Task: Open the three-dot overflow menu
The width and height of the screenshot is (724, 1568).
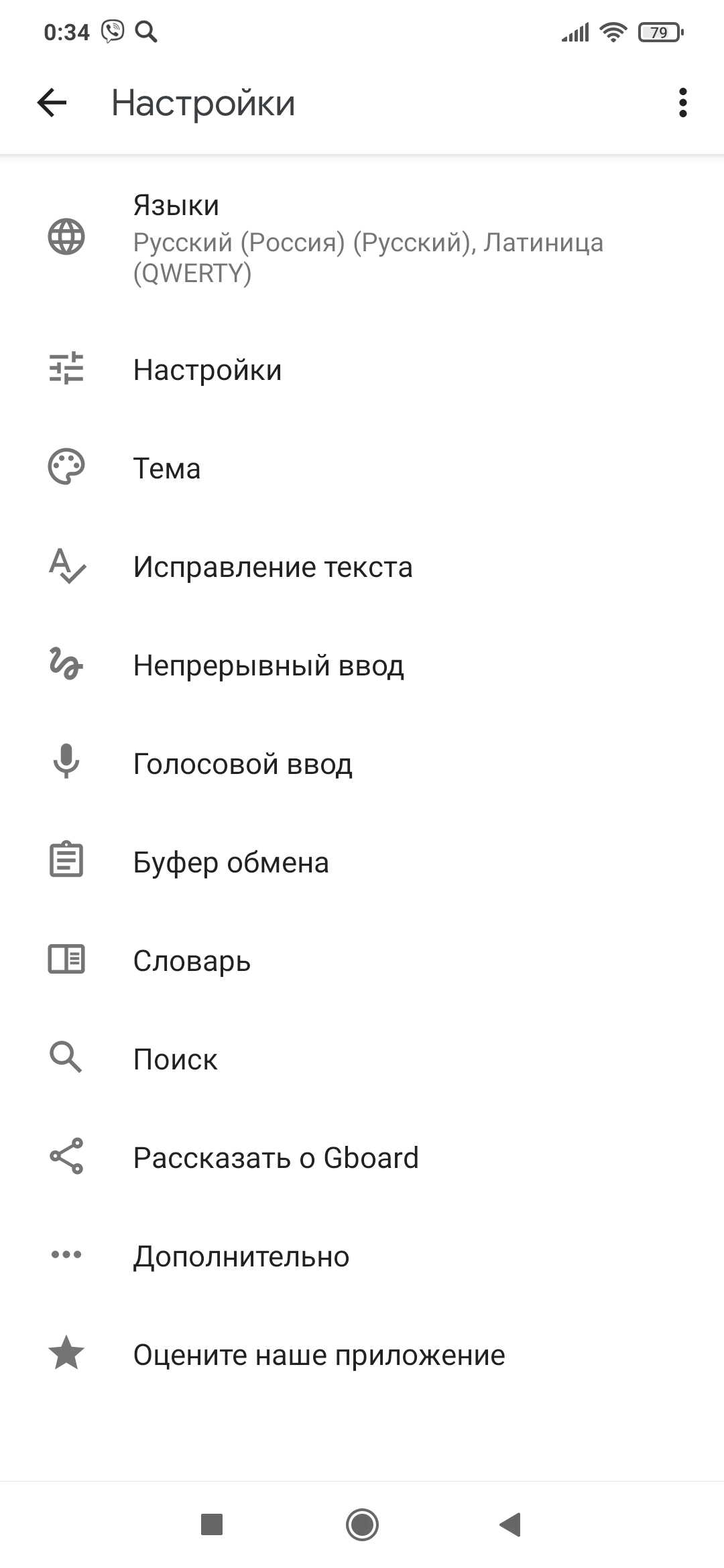Action: 682,103
